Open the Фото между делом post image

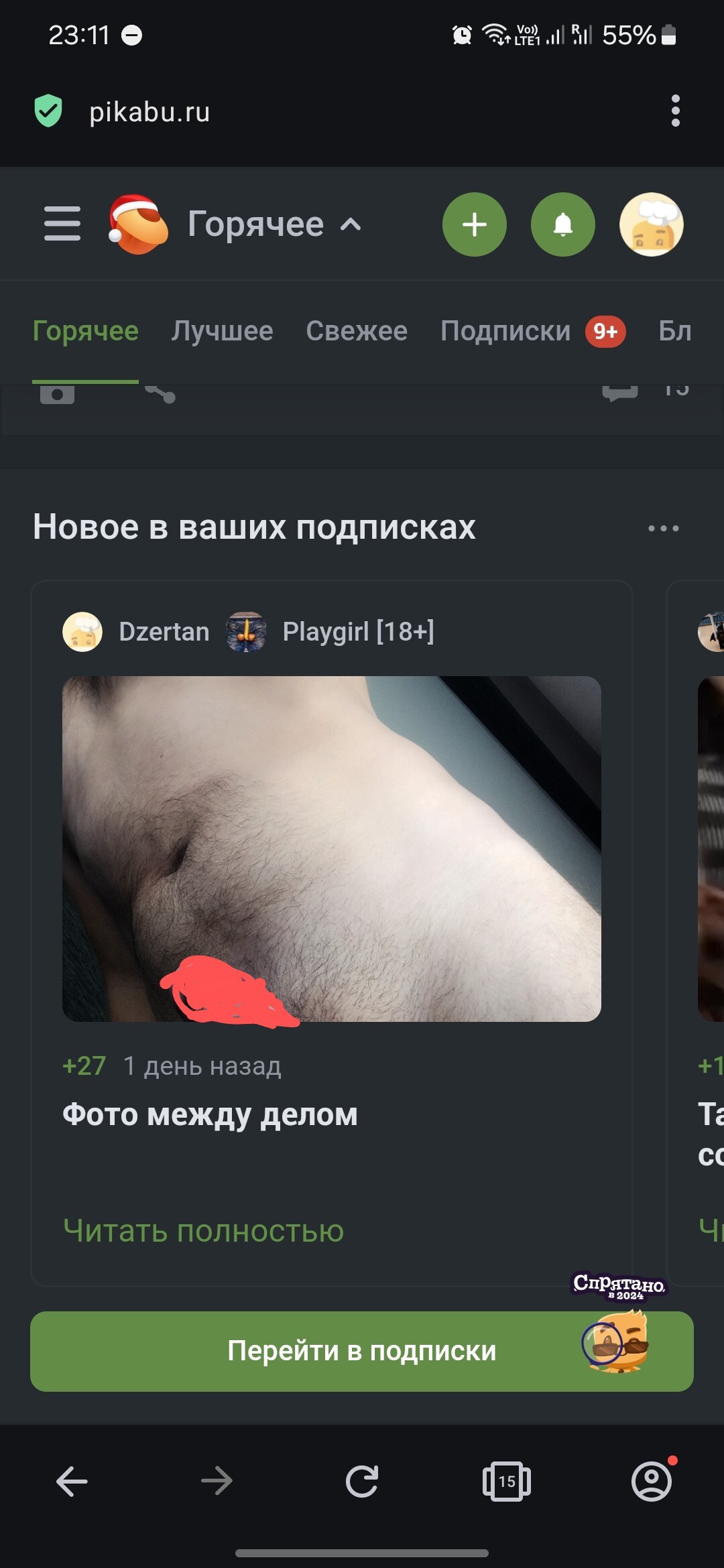pos(332,849)
